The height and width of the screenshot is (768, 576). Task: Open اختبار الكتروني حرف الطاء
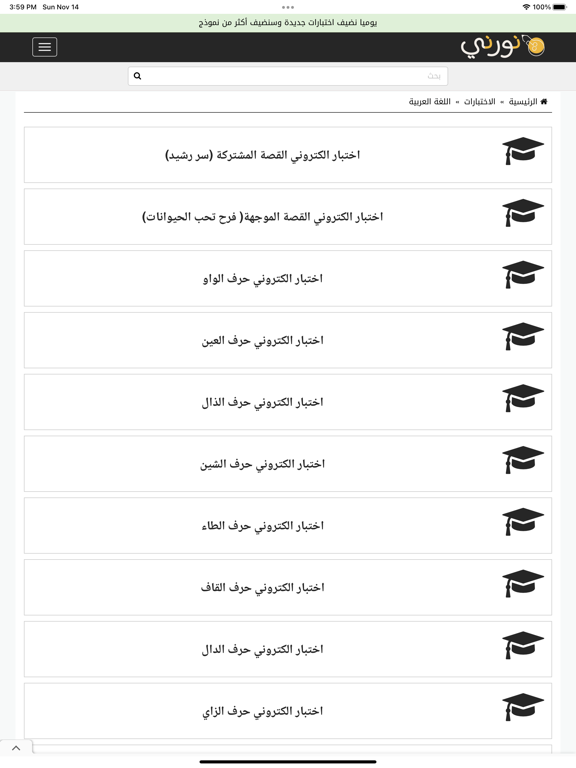288,526
